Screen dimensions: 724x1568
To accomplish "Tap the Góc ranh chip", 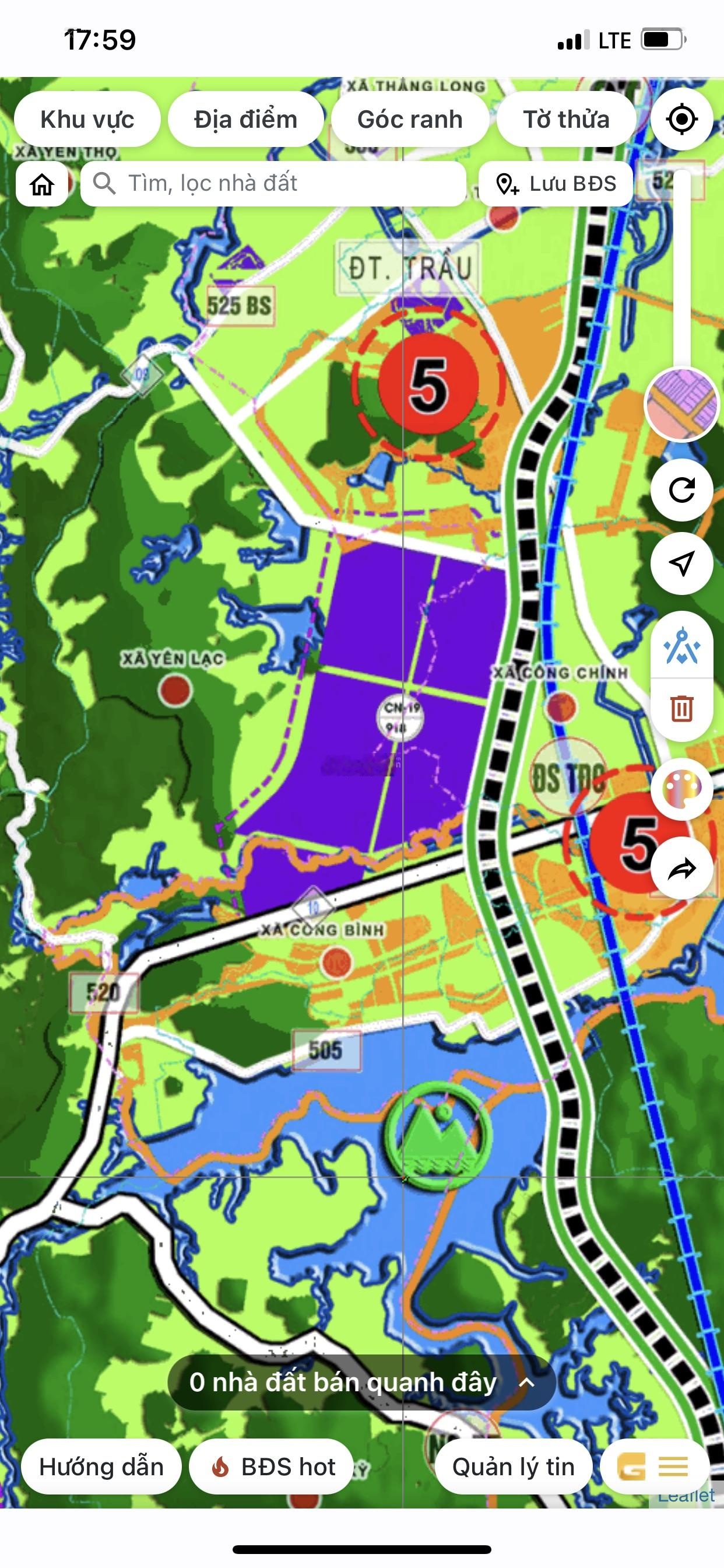I will pyautogui.click(x=409, y=120).
